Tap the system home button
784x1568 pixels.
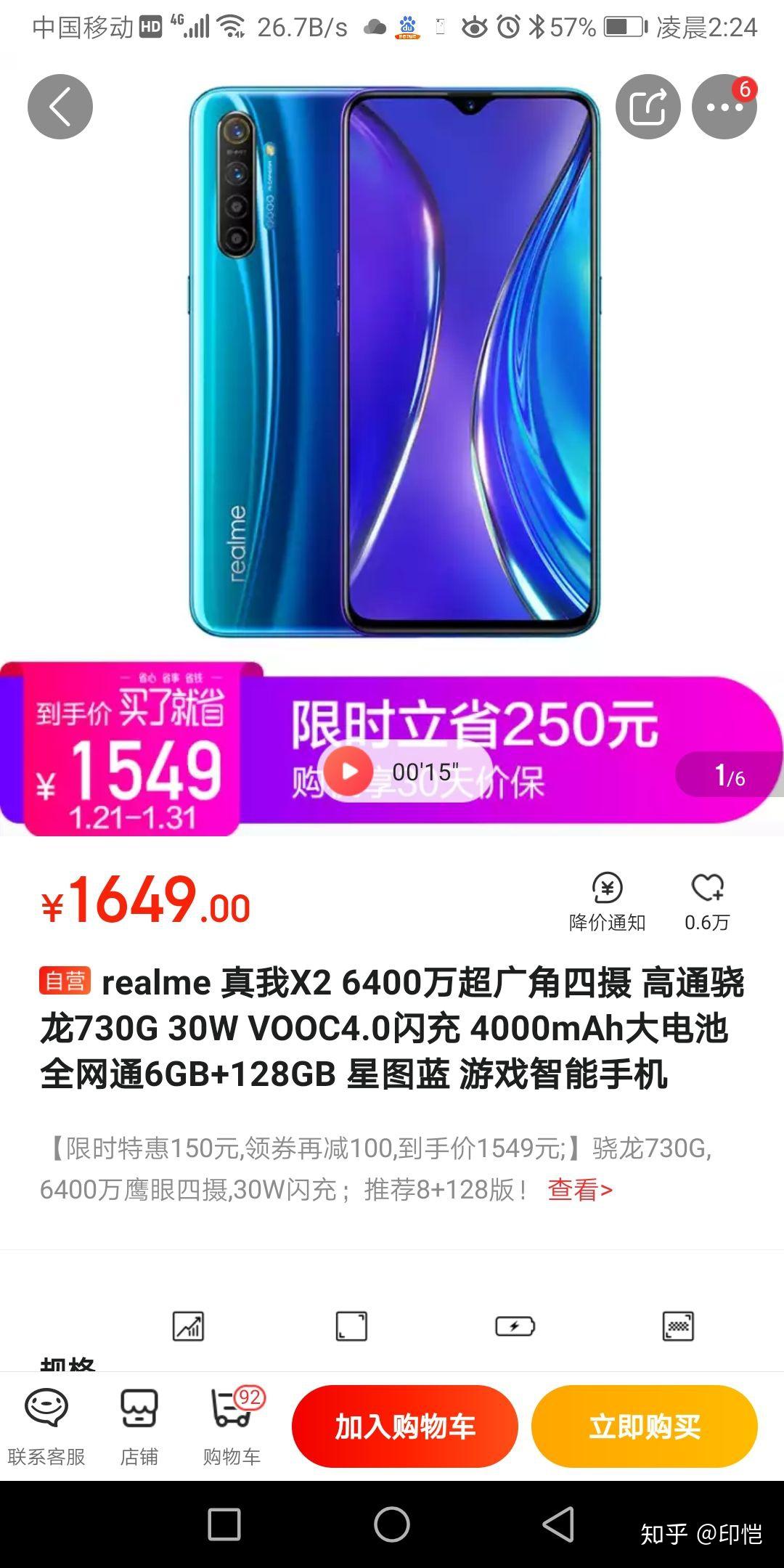392,1524
